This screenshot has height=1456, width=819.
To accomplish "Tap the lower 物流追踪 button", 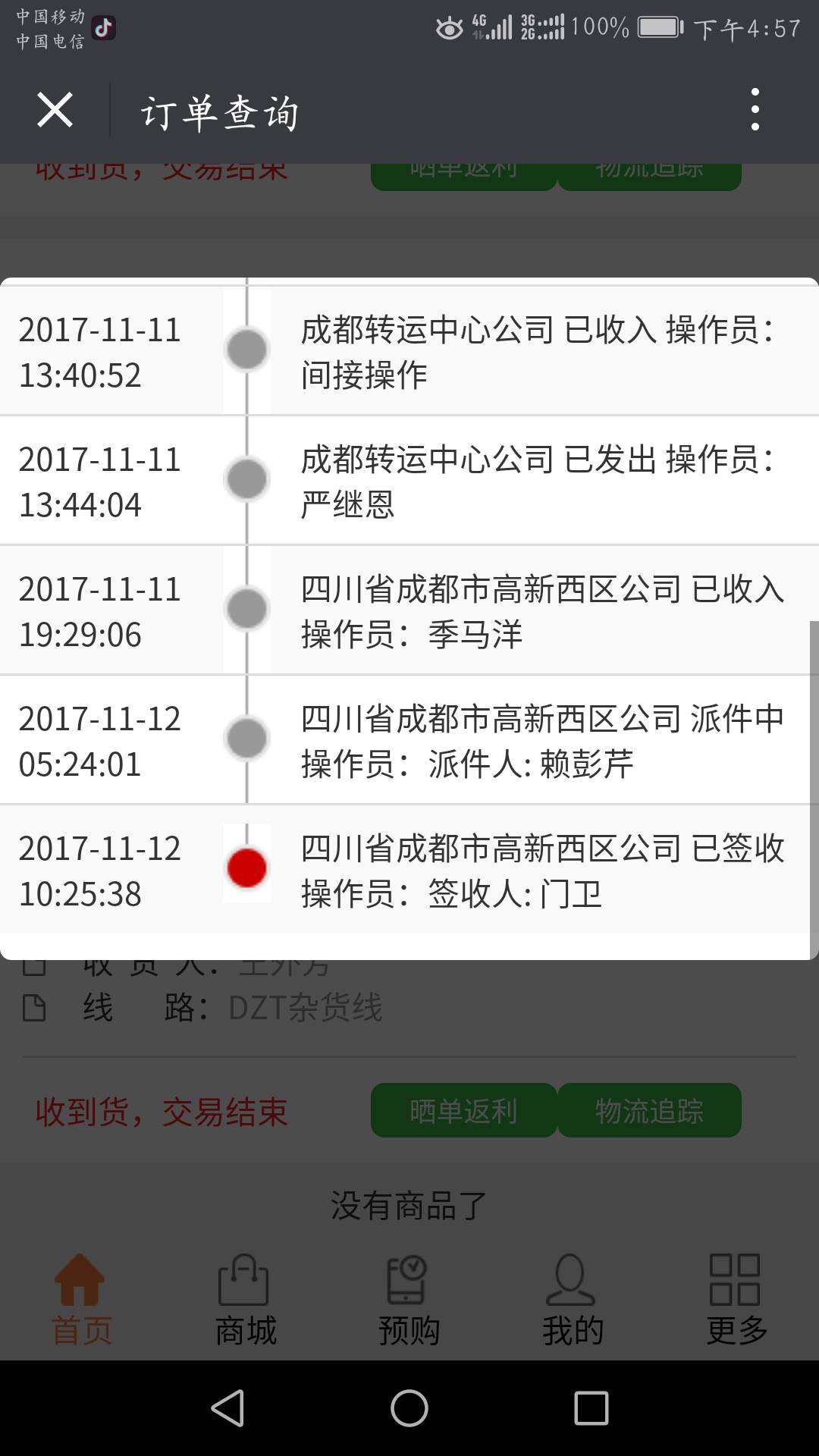I will (649, 1111).
